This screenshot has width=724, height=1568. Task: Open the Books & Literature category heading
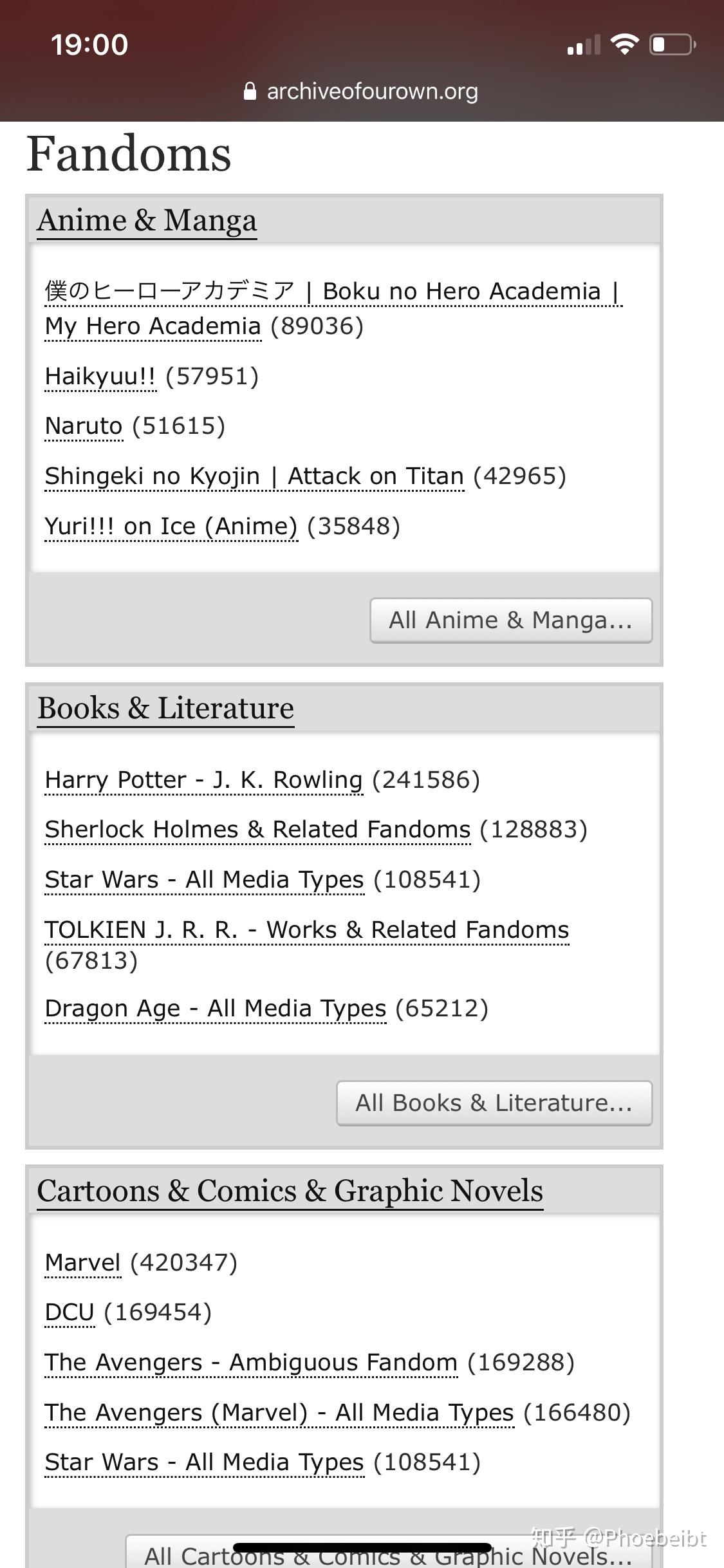165,709
